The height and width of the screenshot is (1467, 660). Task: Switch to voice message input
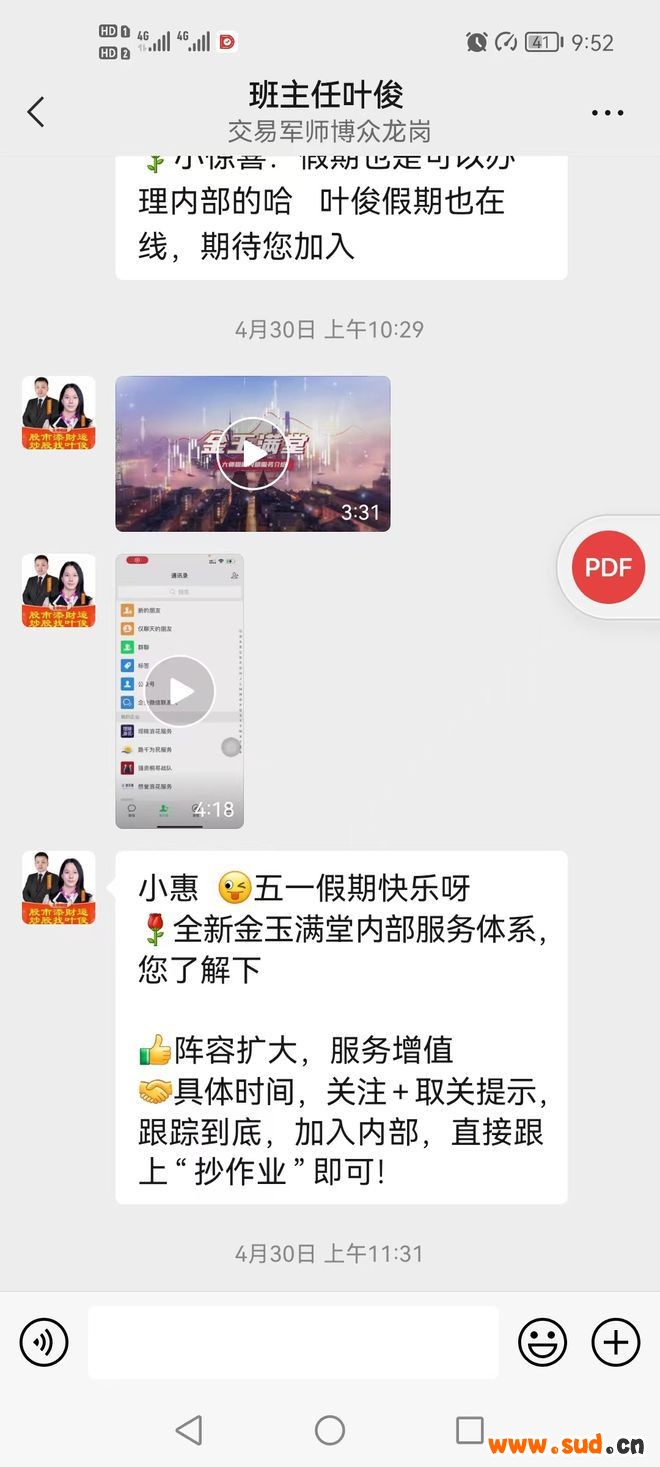click(x=44, y=1342)
